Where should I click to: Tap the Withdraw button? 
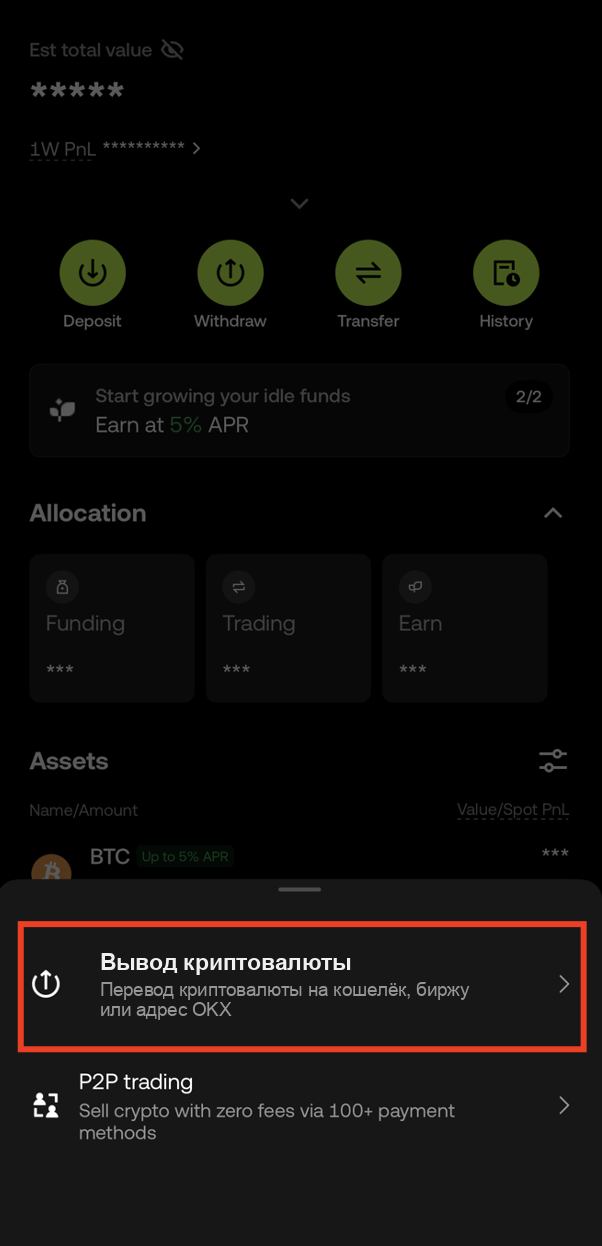[230, 285]
